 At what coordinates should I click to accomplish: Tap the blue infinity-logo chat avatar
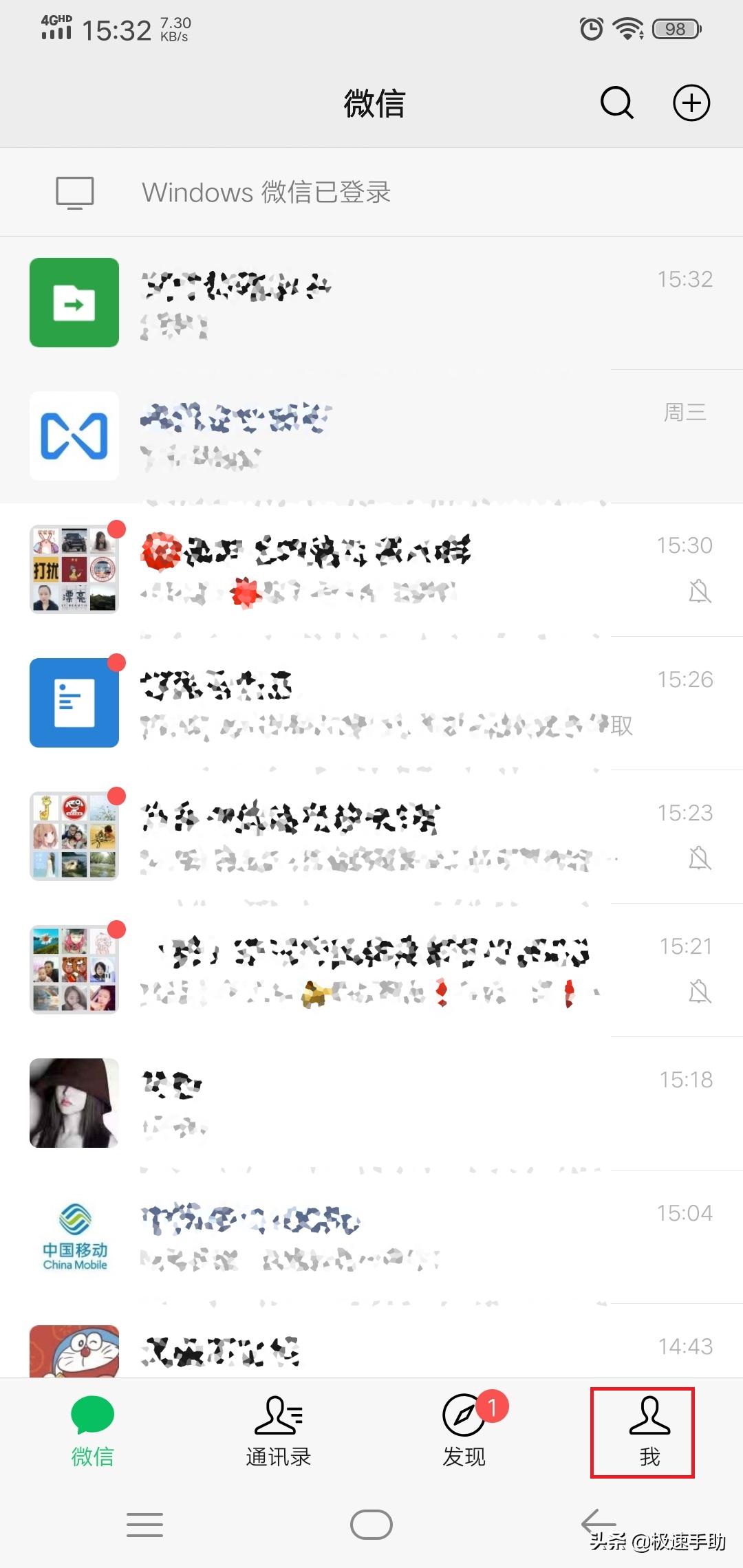74,437
